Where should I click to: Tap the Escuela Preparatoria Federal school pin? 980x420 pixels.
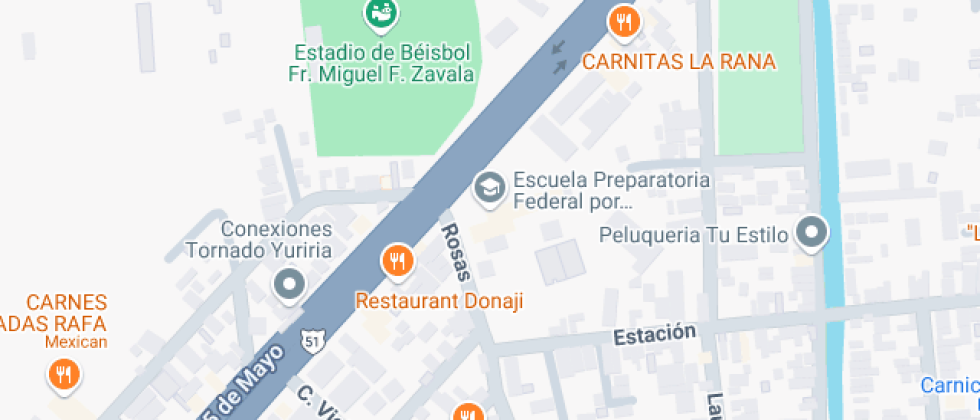[x=488, y=188]
